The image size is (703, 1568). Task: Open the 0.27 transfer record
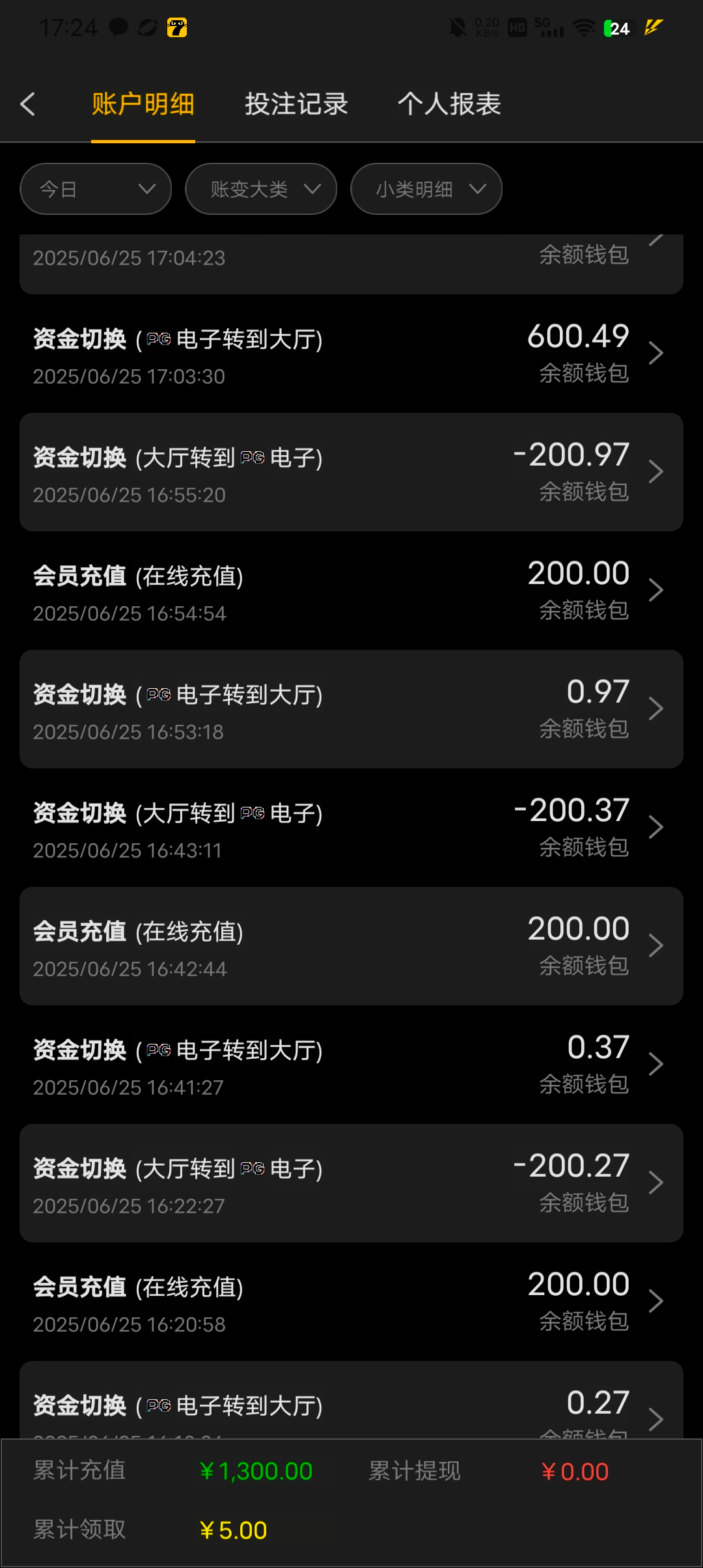pos(351,1407)
